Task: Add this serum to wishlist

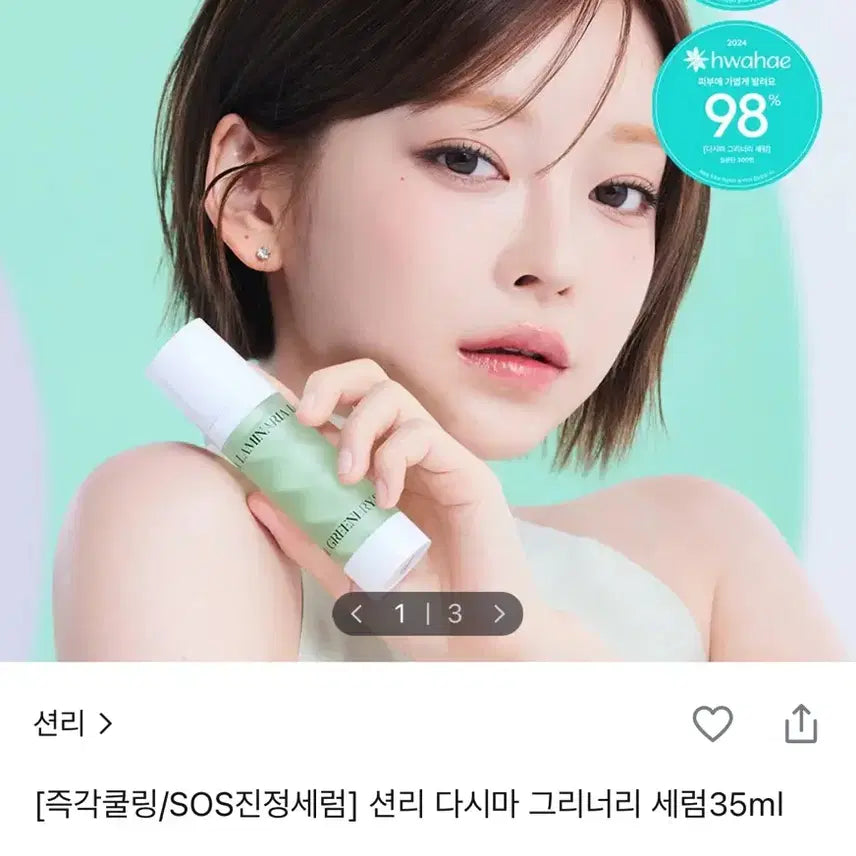Action: point(712,723)
